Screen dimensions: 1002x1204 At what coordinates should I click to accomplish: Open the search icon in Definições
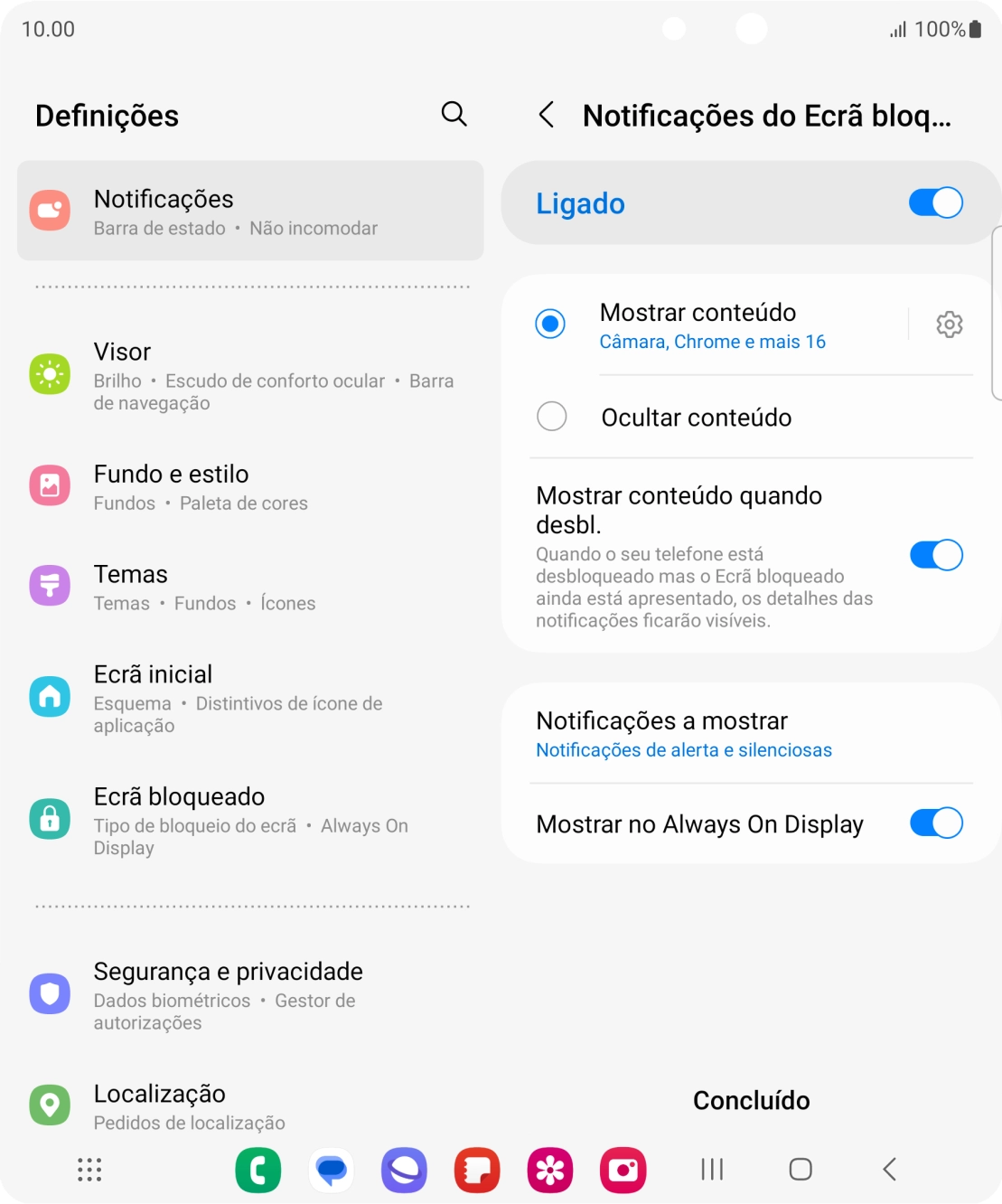click(x=454, y=115)
